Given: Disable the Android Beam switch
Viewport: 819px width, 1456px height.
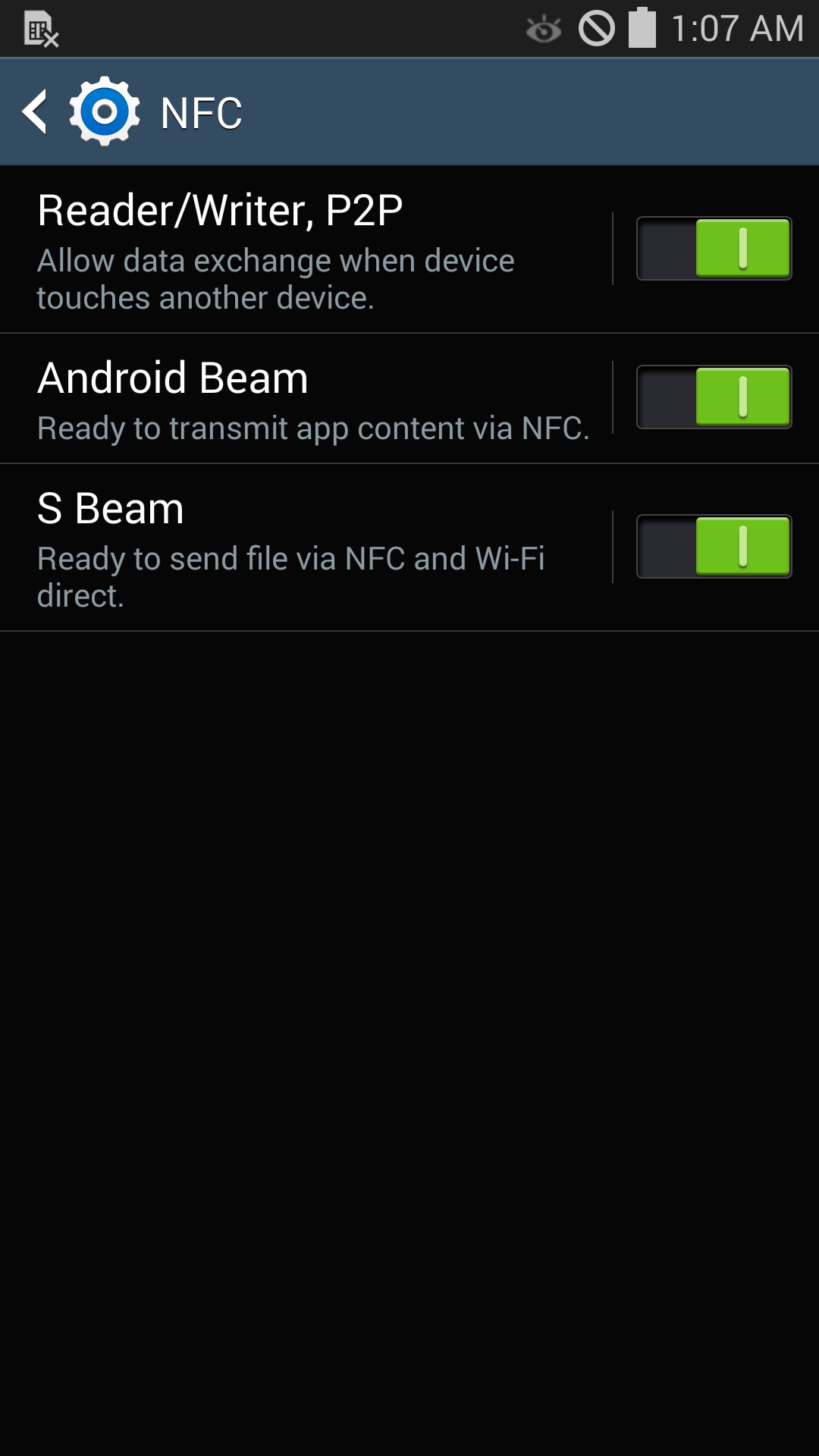Looking at the screenshot, I should click(714, 397).
